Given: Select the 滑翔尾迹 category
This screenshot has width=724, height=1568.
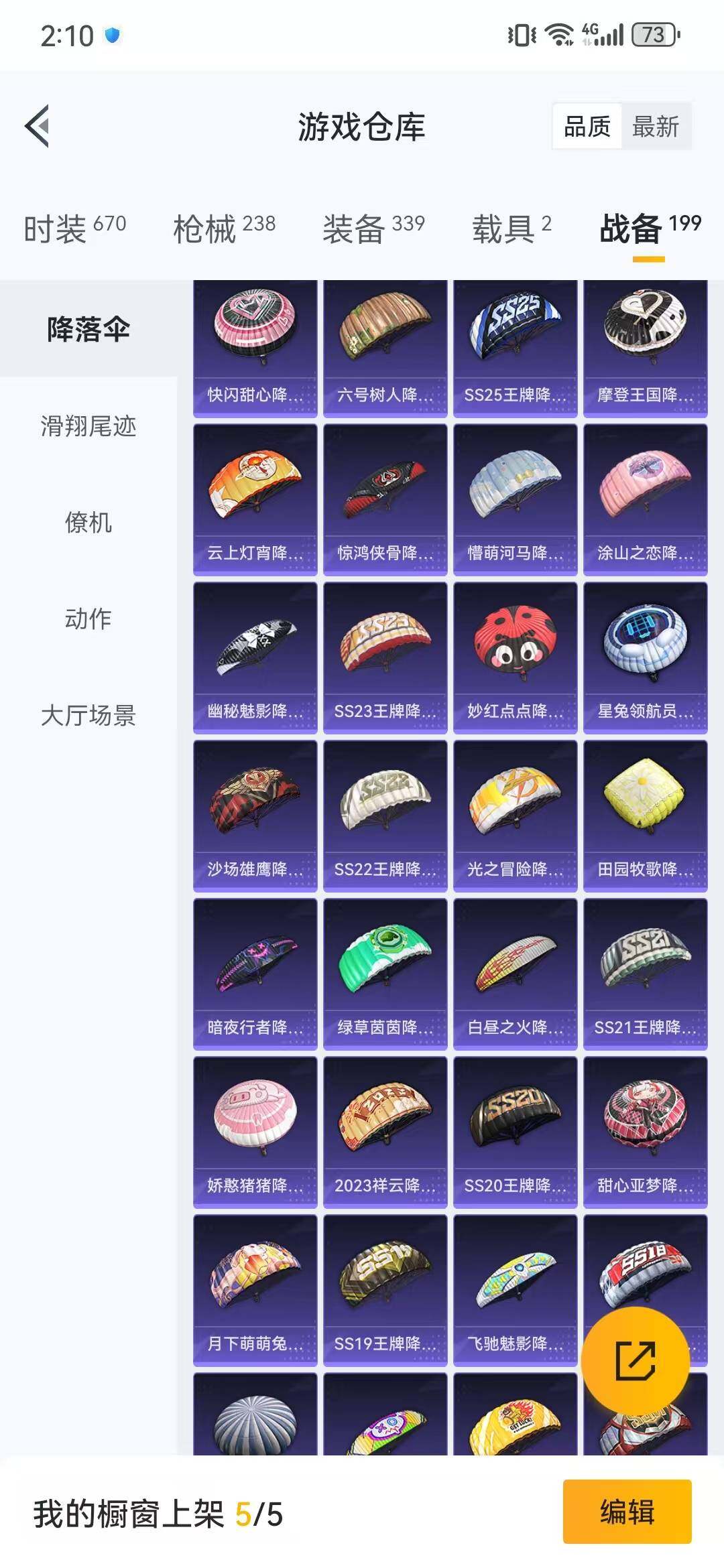Looking at the screenshot, I should pyautogui.click(x=88, y=426).
